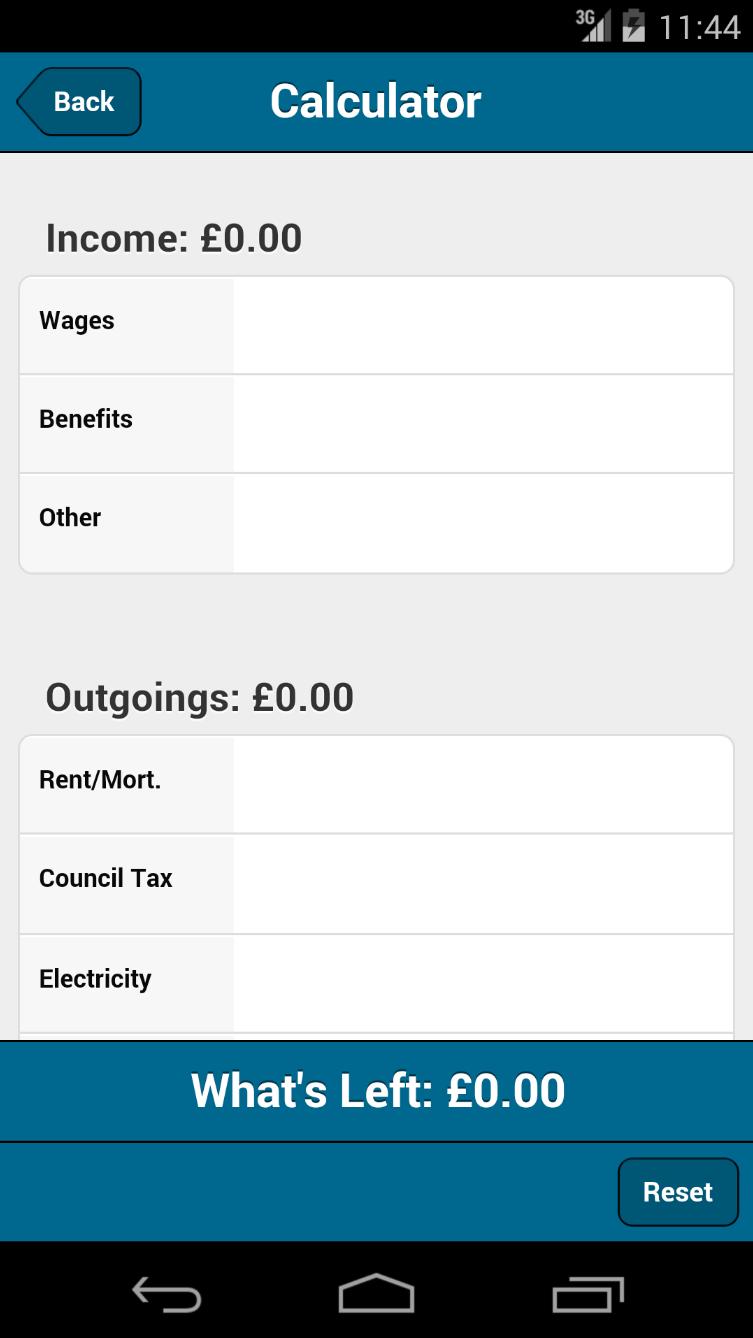Viewport: 753px width, 1338px height.
Task: Tap the Calculator title in the header
Action: 375,100
